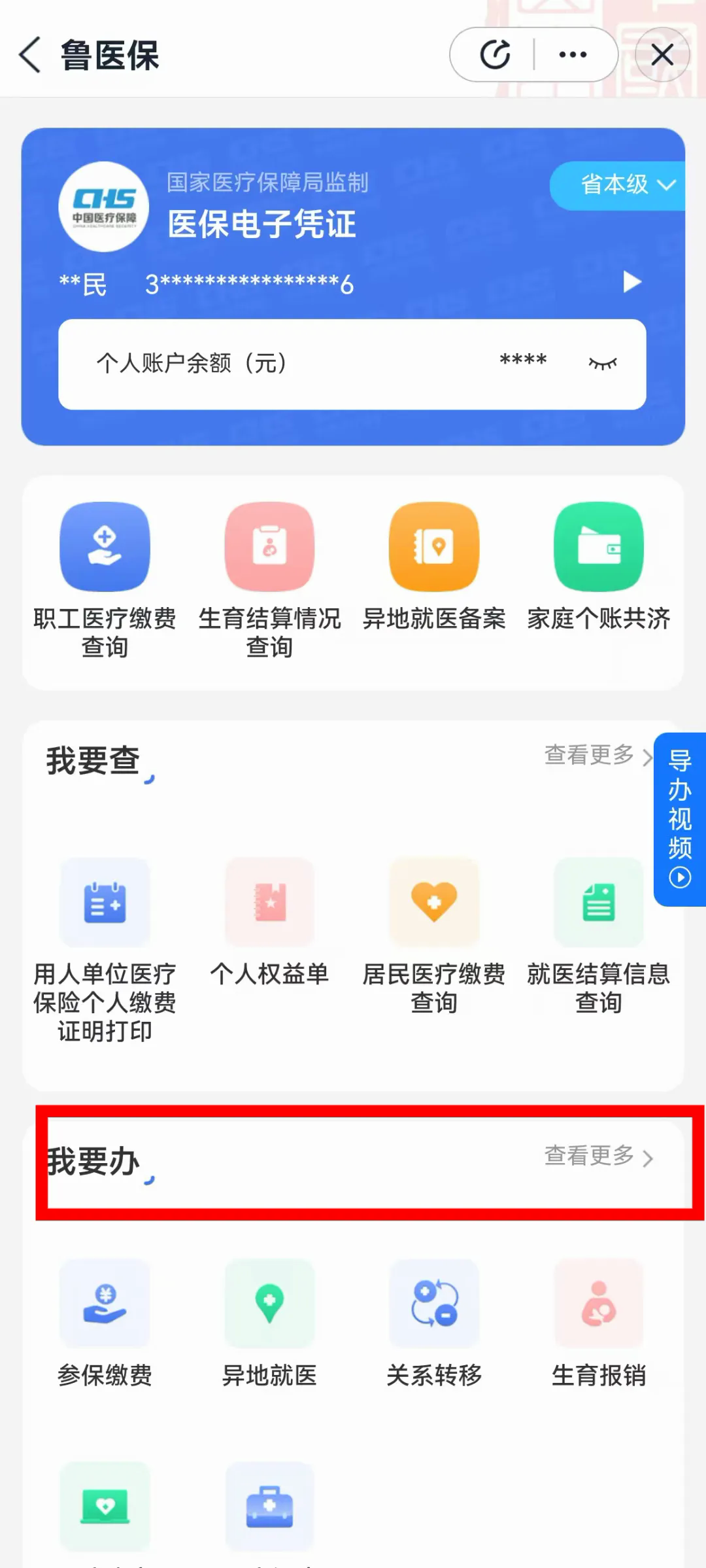The height and width of the screenshot is (1568, 706).
Task: Reveal the hidden 个人账户余额
Action: (x=602, y=363)
